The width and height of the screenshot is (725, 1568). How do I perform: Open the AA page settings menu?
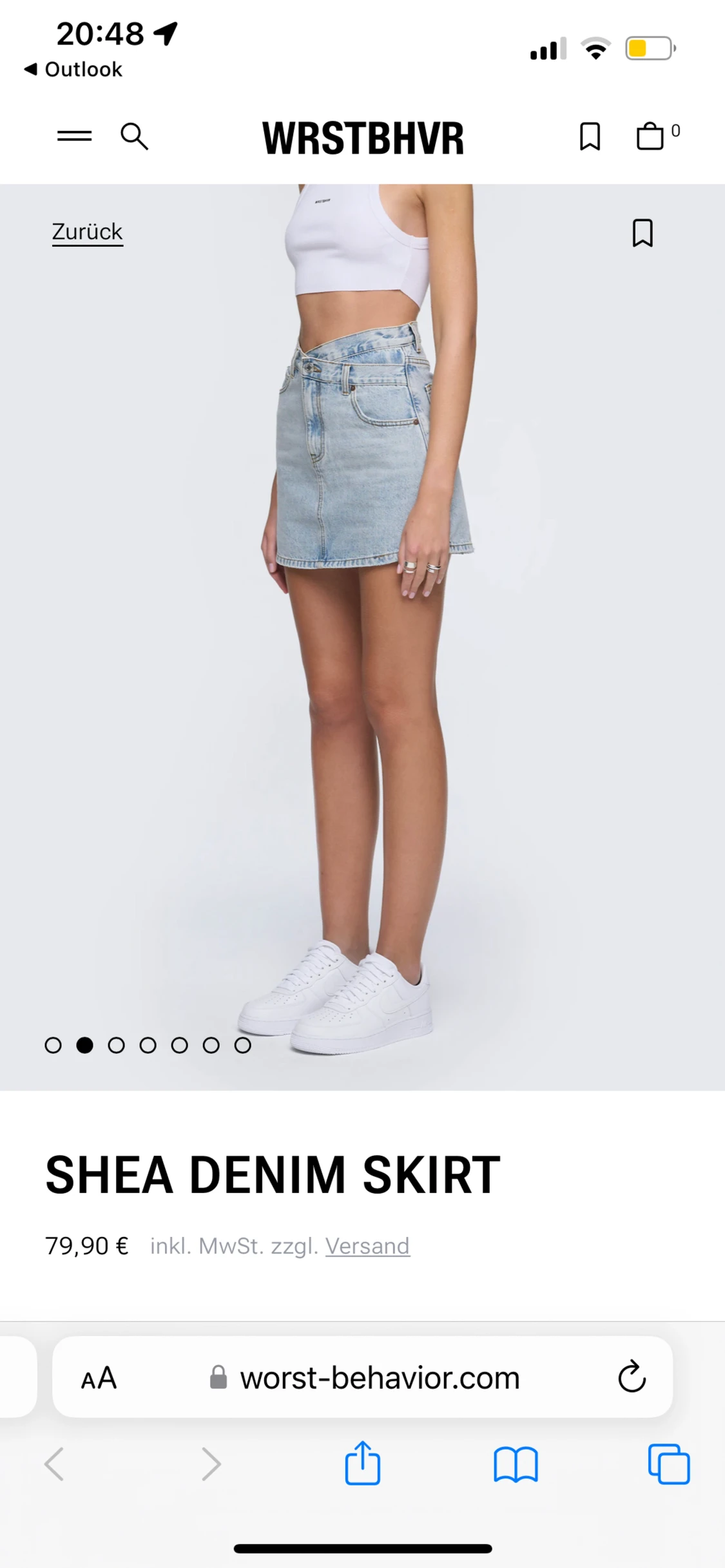[99, 1379]
